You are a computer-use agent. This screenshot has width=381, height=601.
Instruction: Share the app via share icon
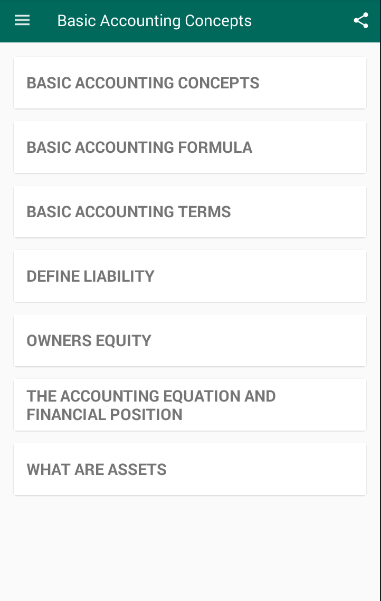point(361,20)
